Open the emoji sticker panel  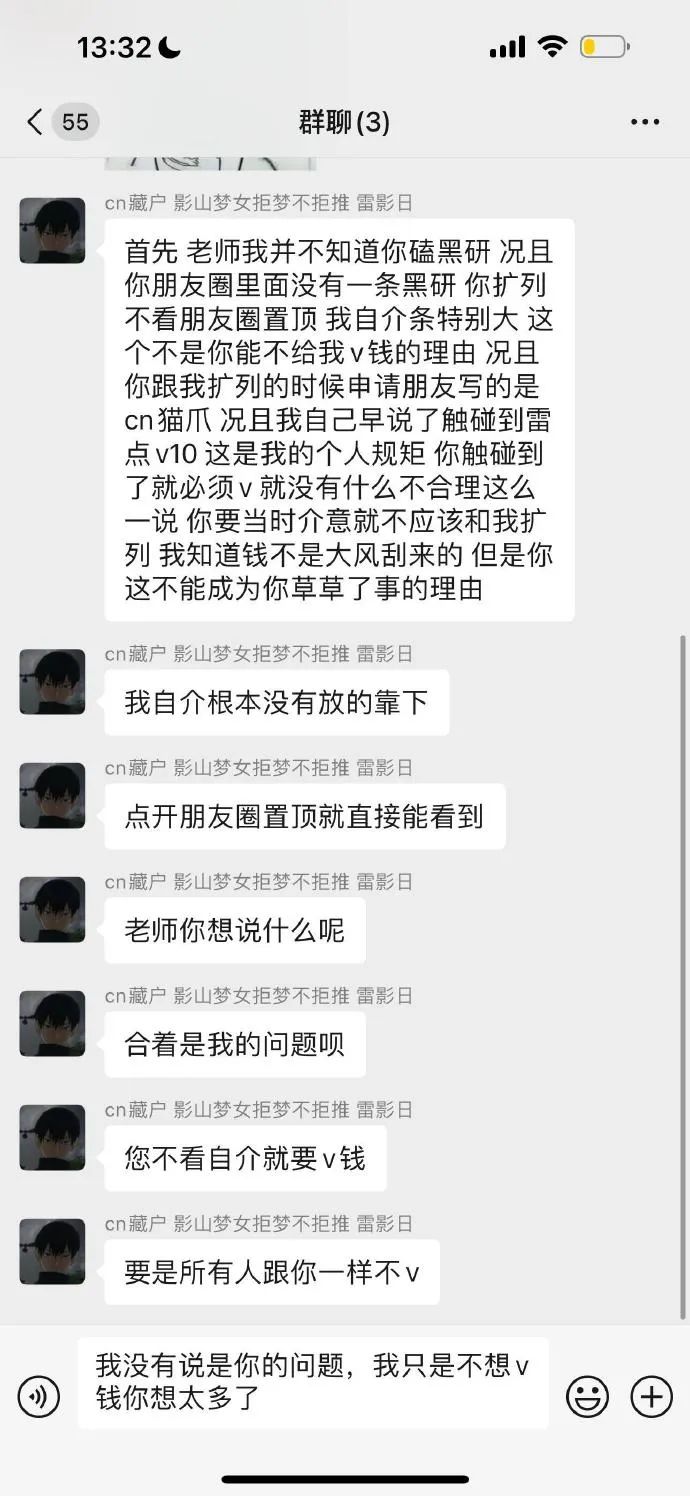pyautogui.click(x=587, y=1396)
